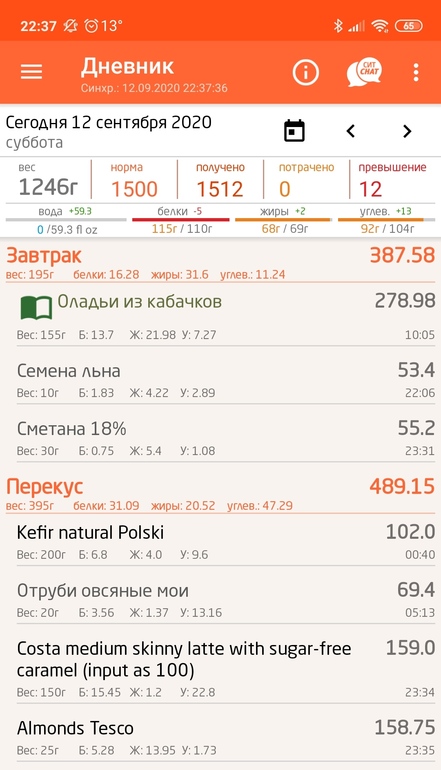Open the three-dot overflow menu

[416, 73]
